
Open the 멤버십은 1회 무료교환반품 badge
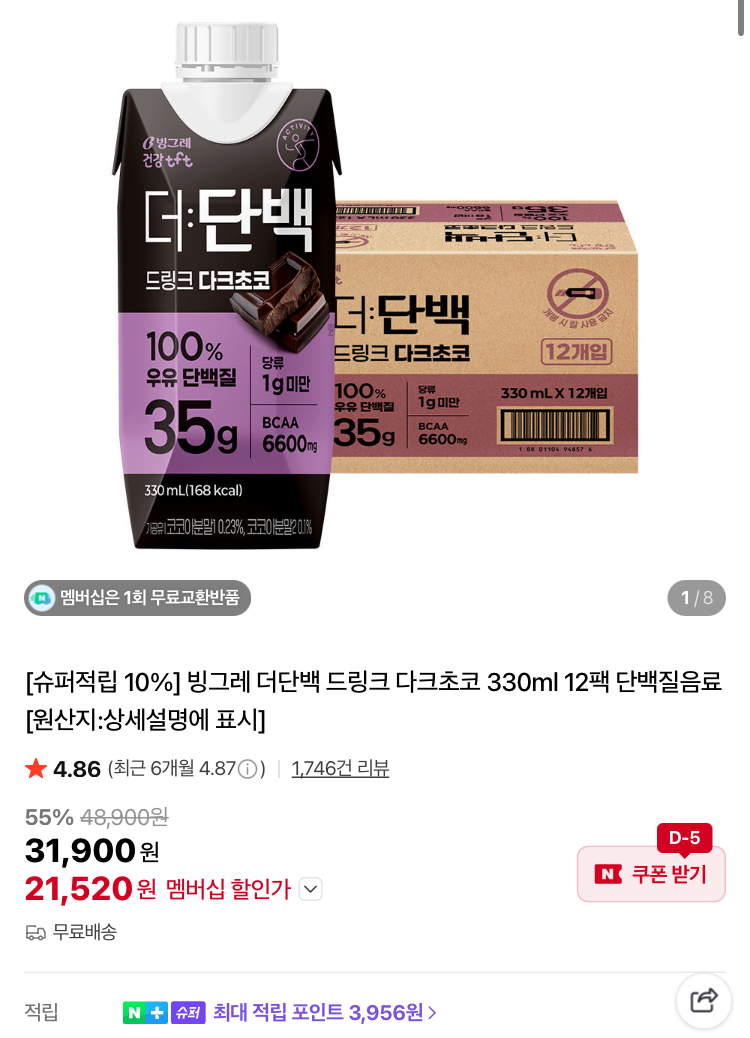138,598
